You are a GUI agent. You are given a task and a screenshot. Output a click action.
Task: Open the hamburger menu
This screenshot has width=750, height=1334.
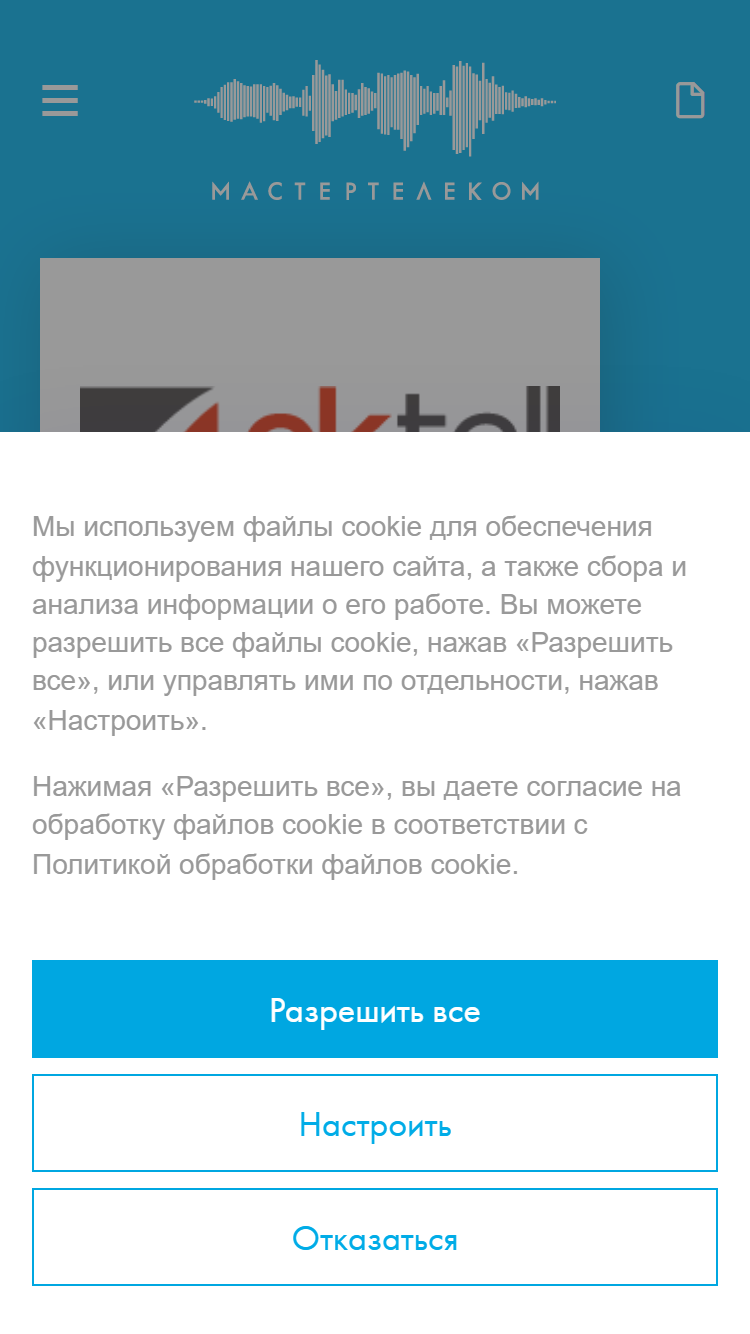point(60,101)
